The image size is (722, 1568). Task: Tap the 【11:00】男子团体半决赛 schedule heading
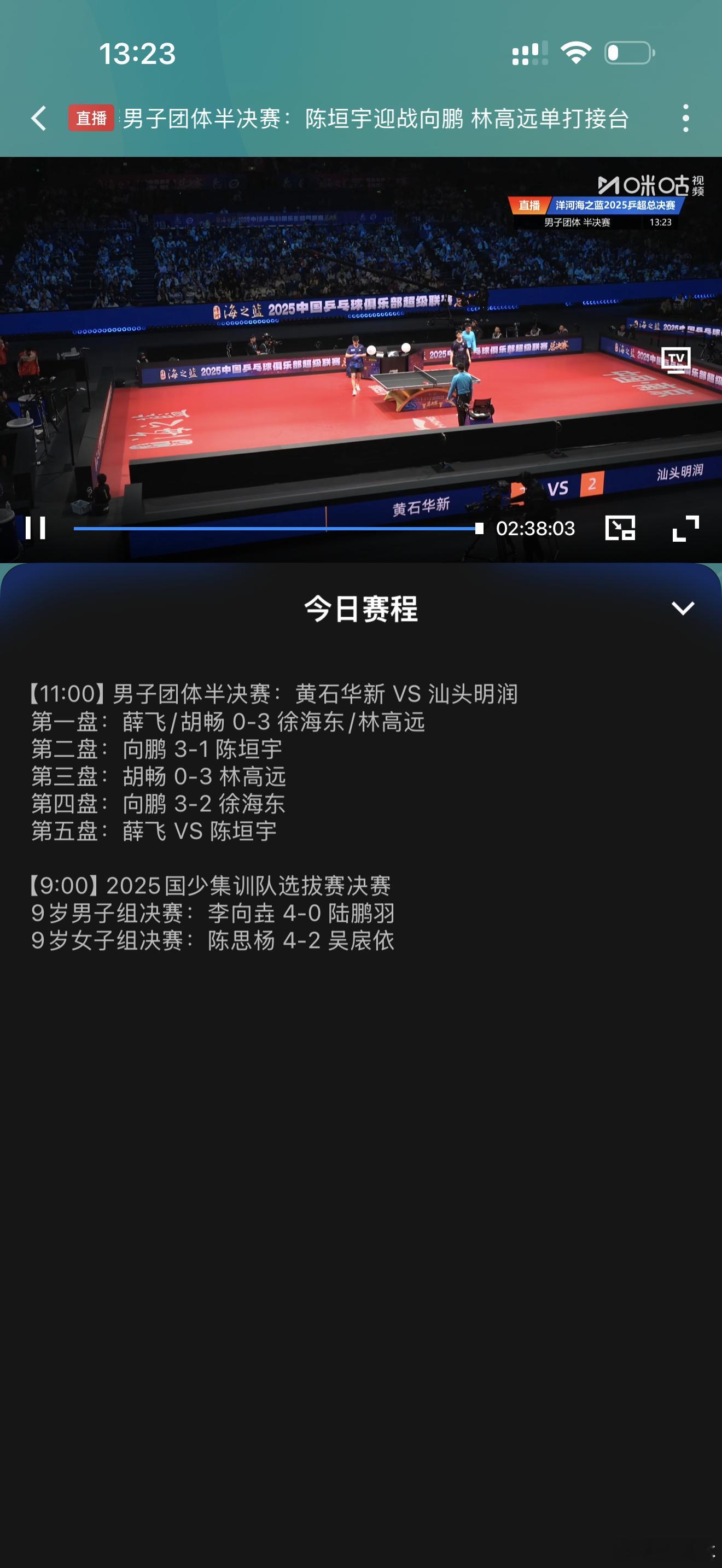tap(277, 692)
